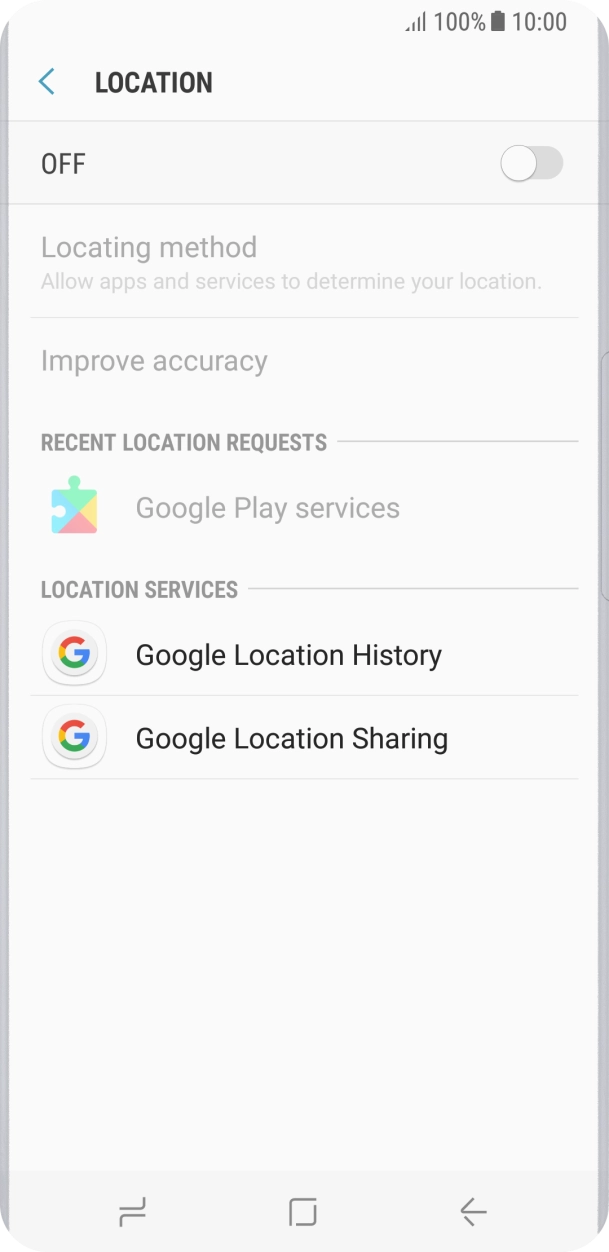Turn on the Location switch

(531, 164)
